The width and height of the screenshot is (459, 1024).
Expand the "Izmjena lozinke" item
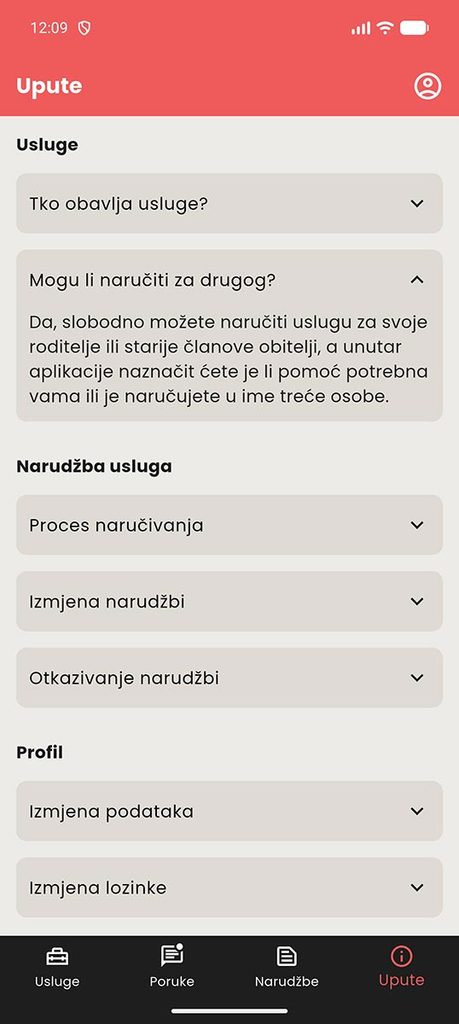(x=229, y=888)
